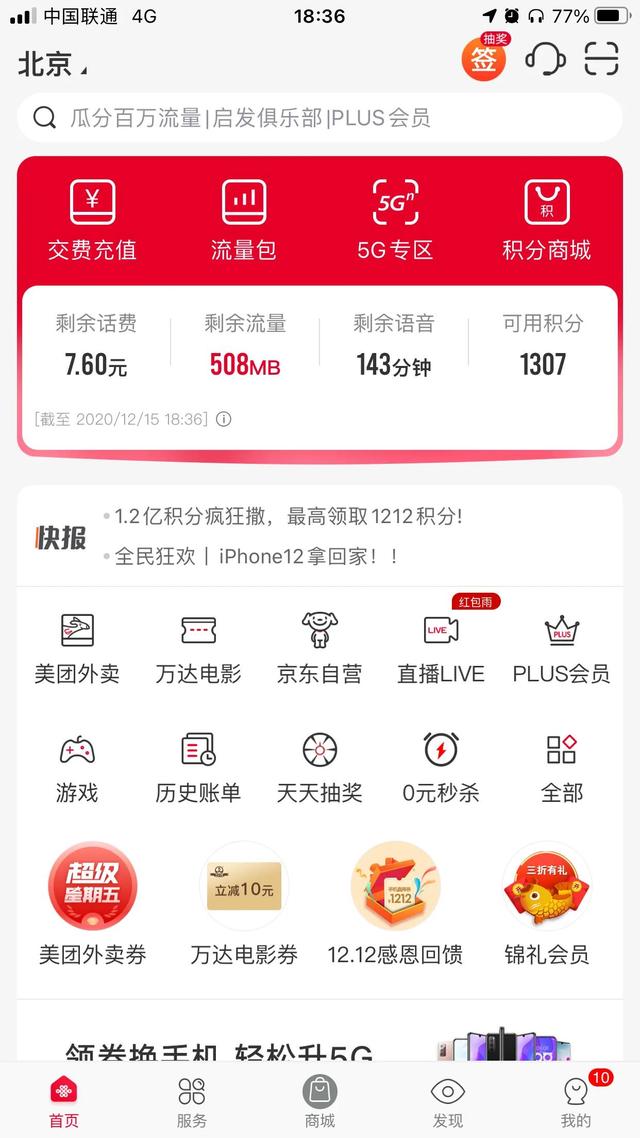640x1138 pixels.
Task: View 历史账单 bill history
Action: pyautogui.click(x=198, y=768)
